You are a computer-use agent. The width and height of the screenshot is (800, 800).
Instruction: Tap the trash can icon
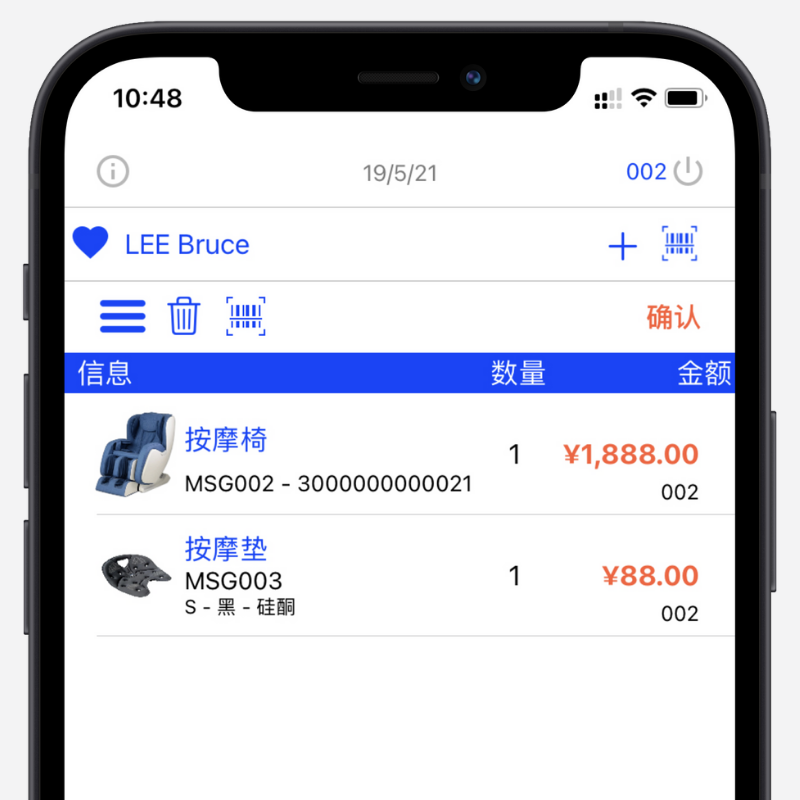point(184,317)
